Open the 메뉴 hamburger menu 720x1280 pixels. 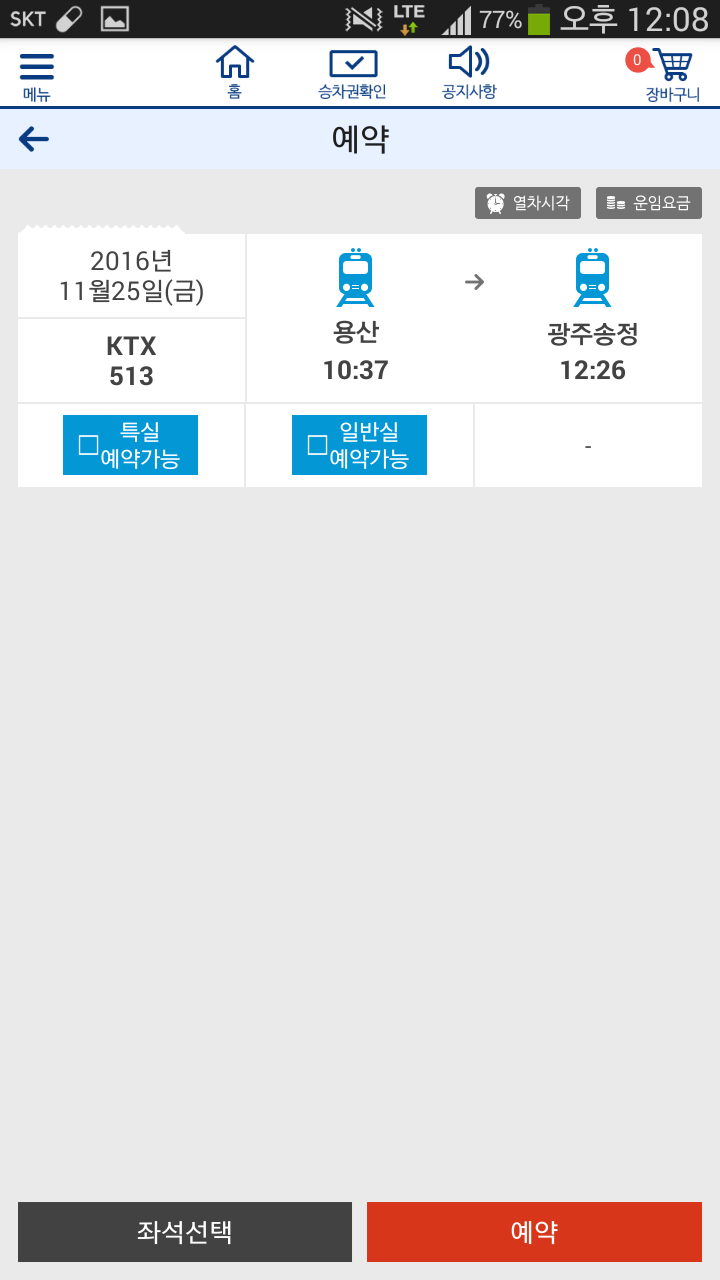pyautogui.click(x=37, y=76)
